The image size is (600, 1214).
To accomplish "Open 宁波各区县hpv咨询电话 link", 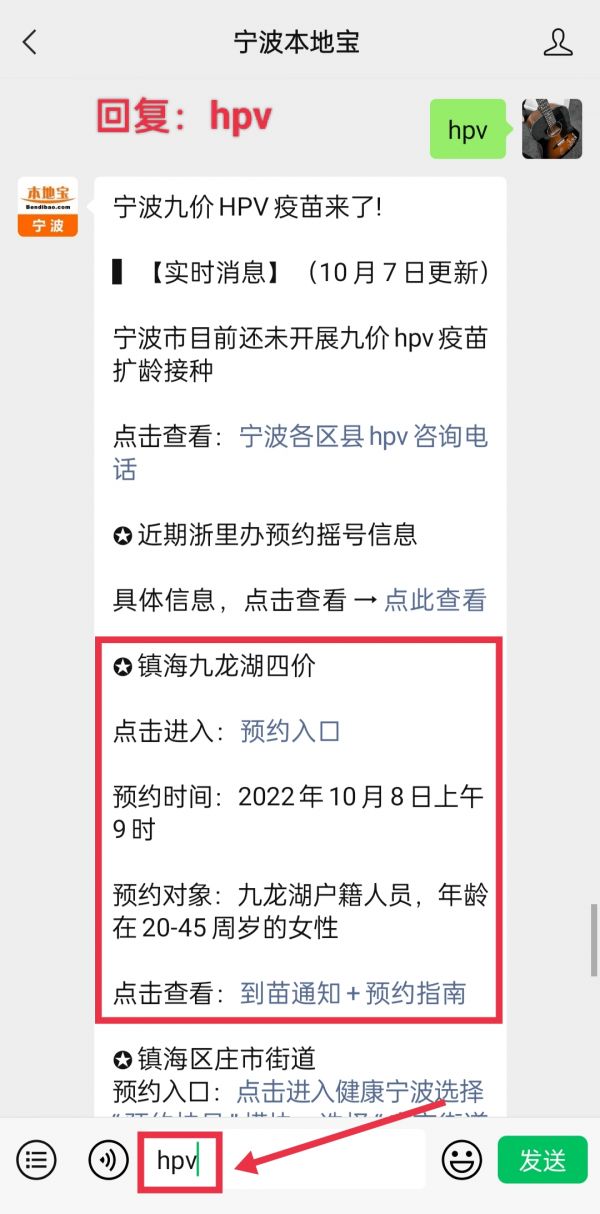I will (x=301, y=453).
